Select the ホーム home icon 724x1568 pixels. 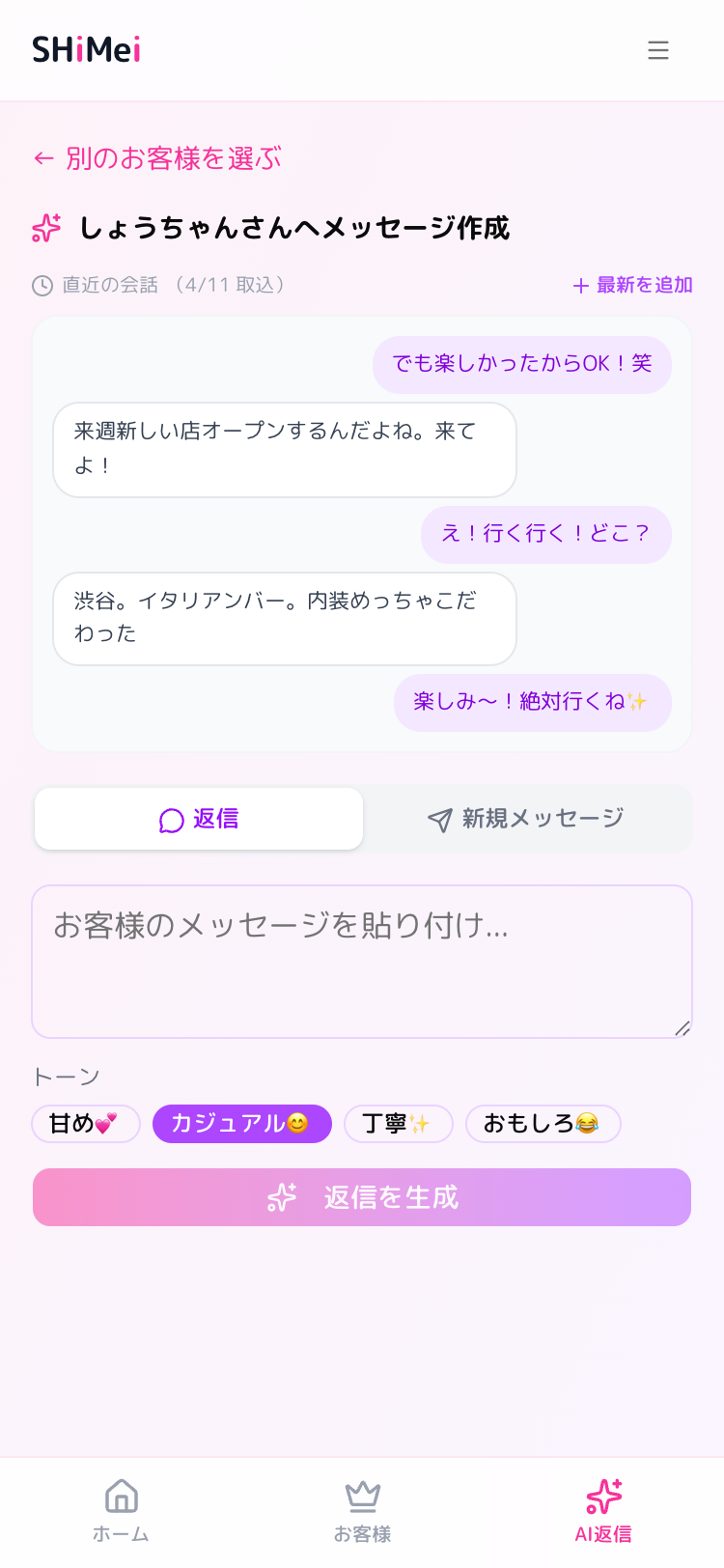coord(121,1495)
